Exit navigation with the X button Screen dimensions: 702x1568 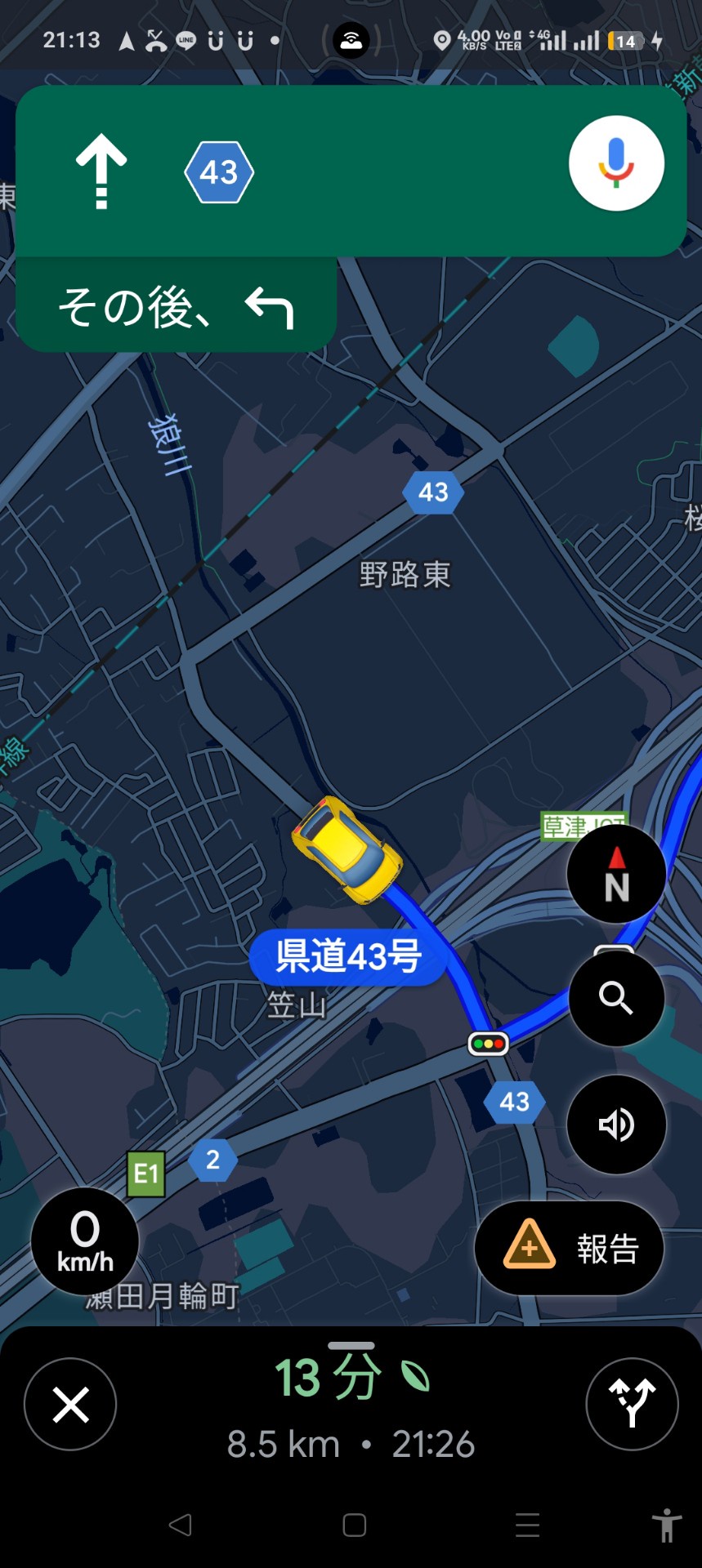(x=70, y=1405)
